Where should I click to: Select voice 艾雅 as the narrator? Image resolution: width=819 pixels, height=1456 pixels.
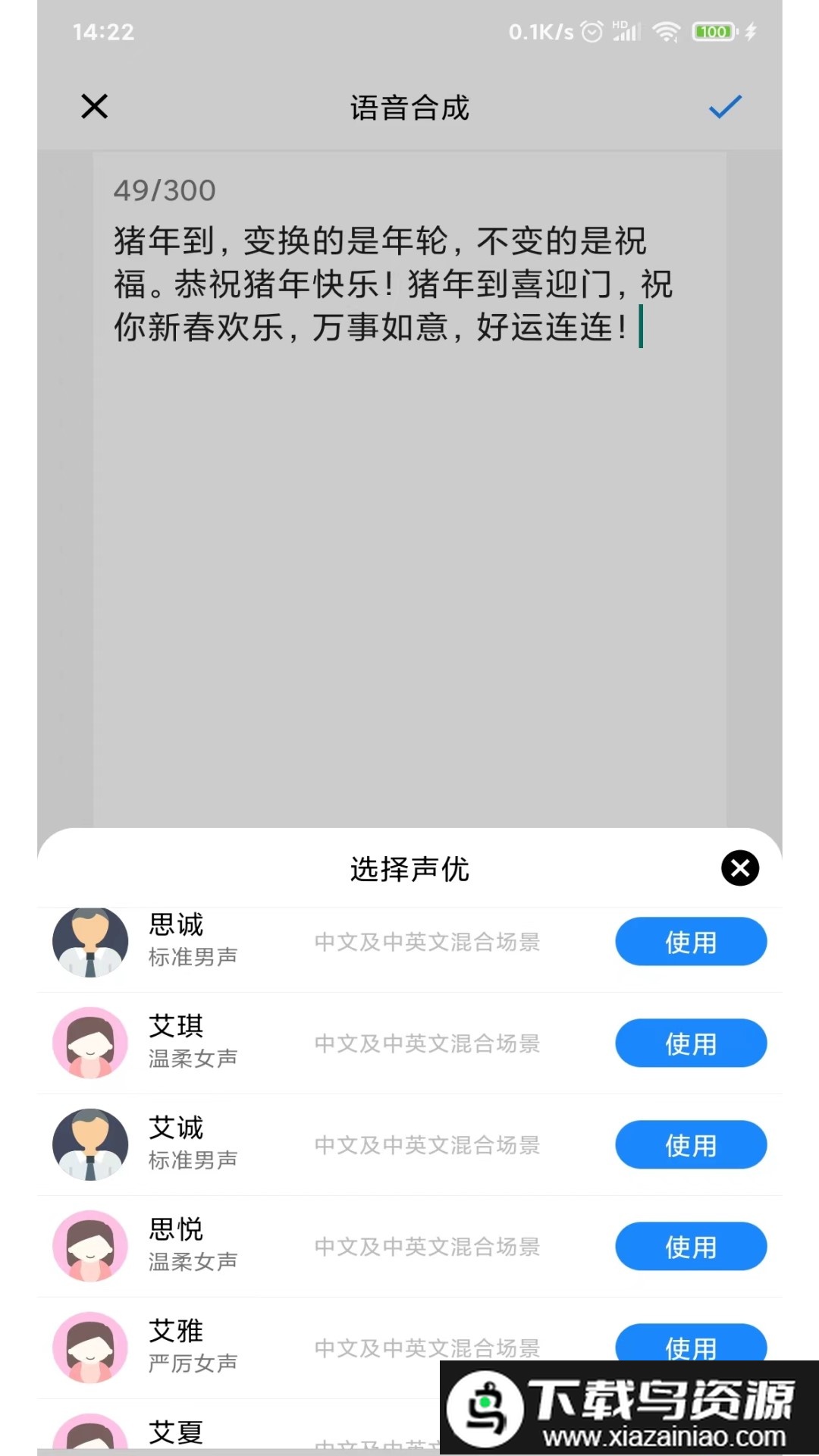tap(690, 1348)
